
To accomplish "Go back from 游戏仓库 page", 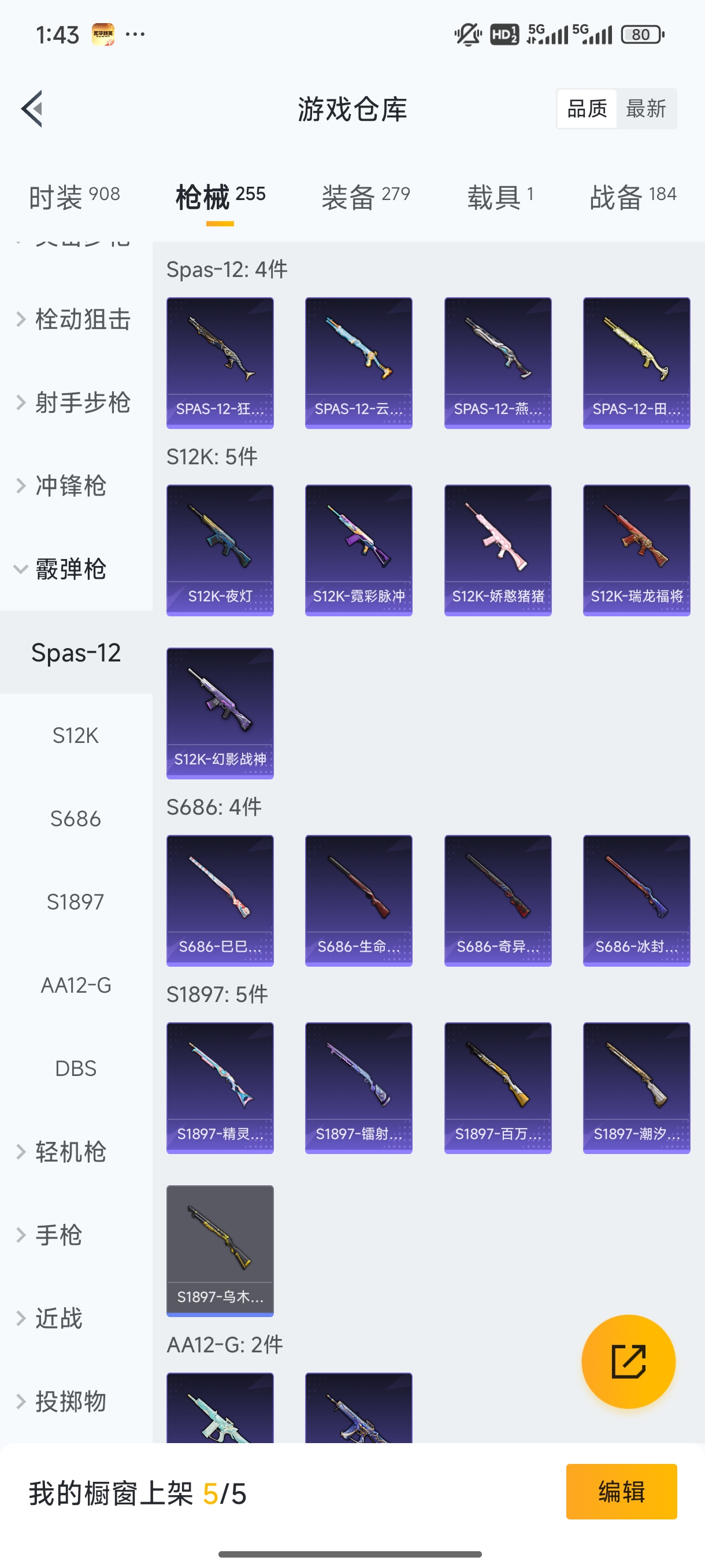I will pos(33,109).
